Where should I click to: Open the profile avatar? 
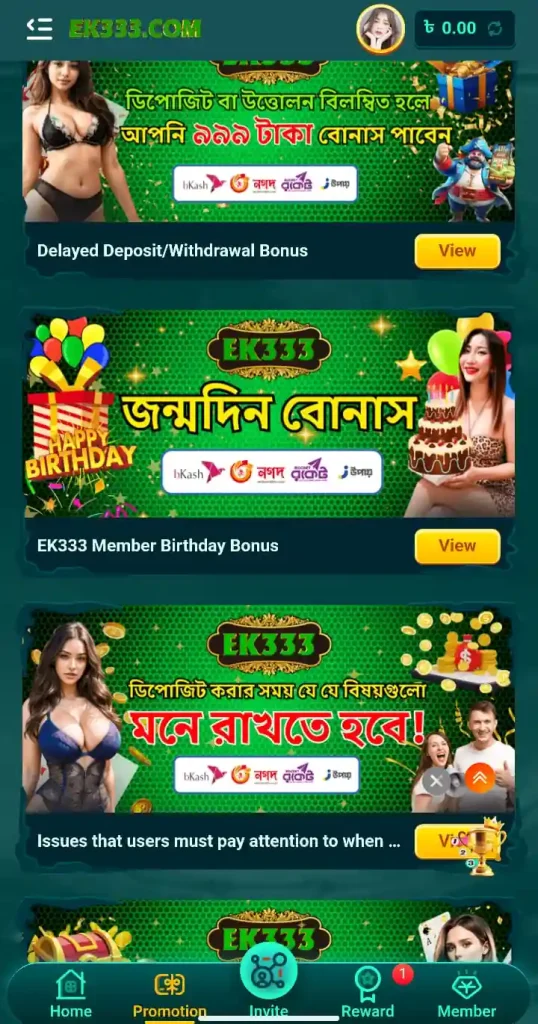coord(380,29)
